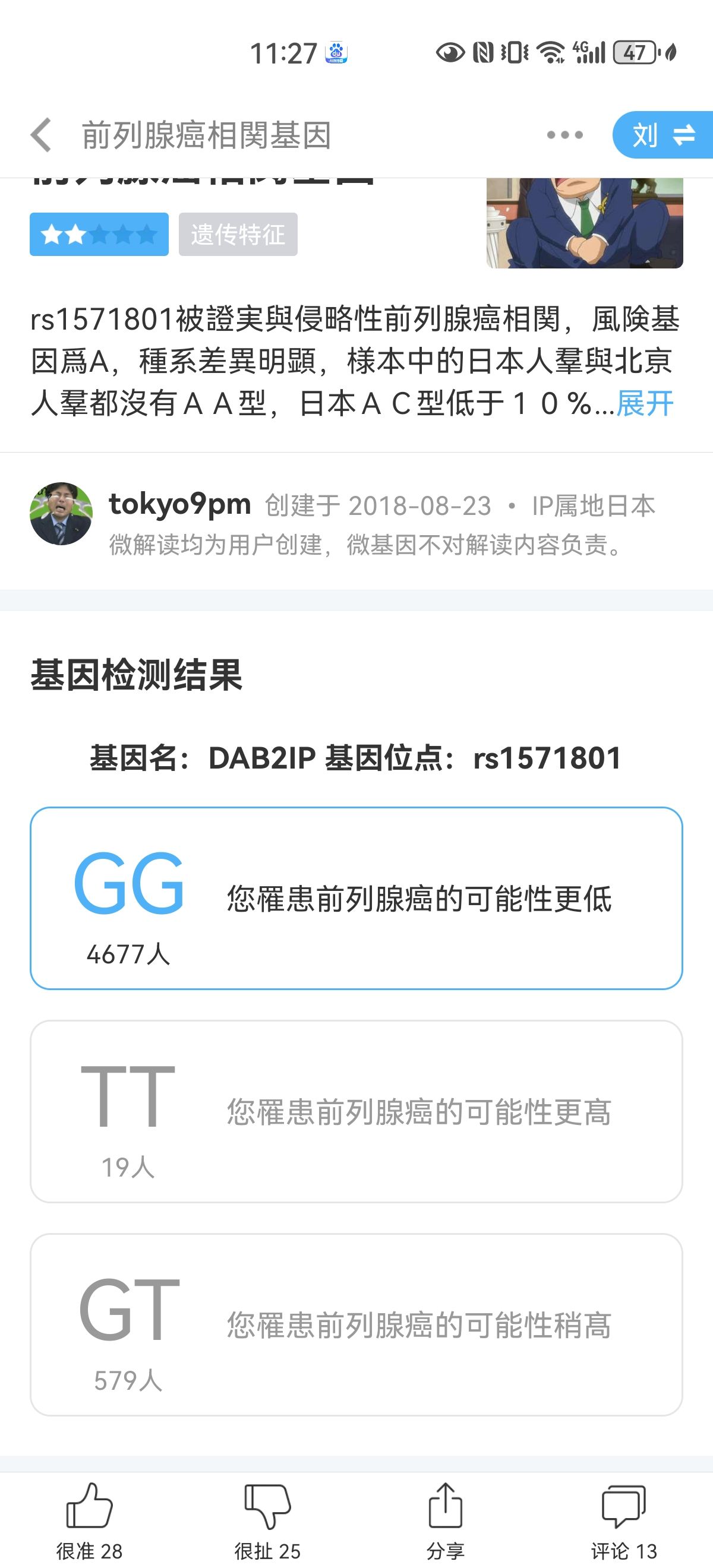Open the three-dot overflow menu
713x1568 pixels.
pyautogui.click(x=564, y=134)
